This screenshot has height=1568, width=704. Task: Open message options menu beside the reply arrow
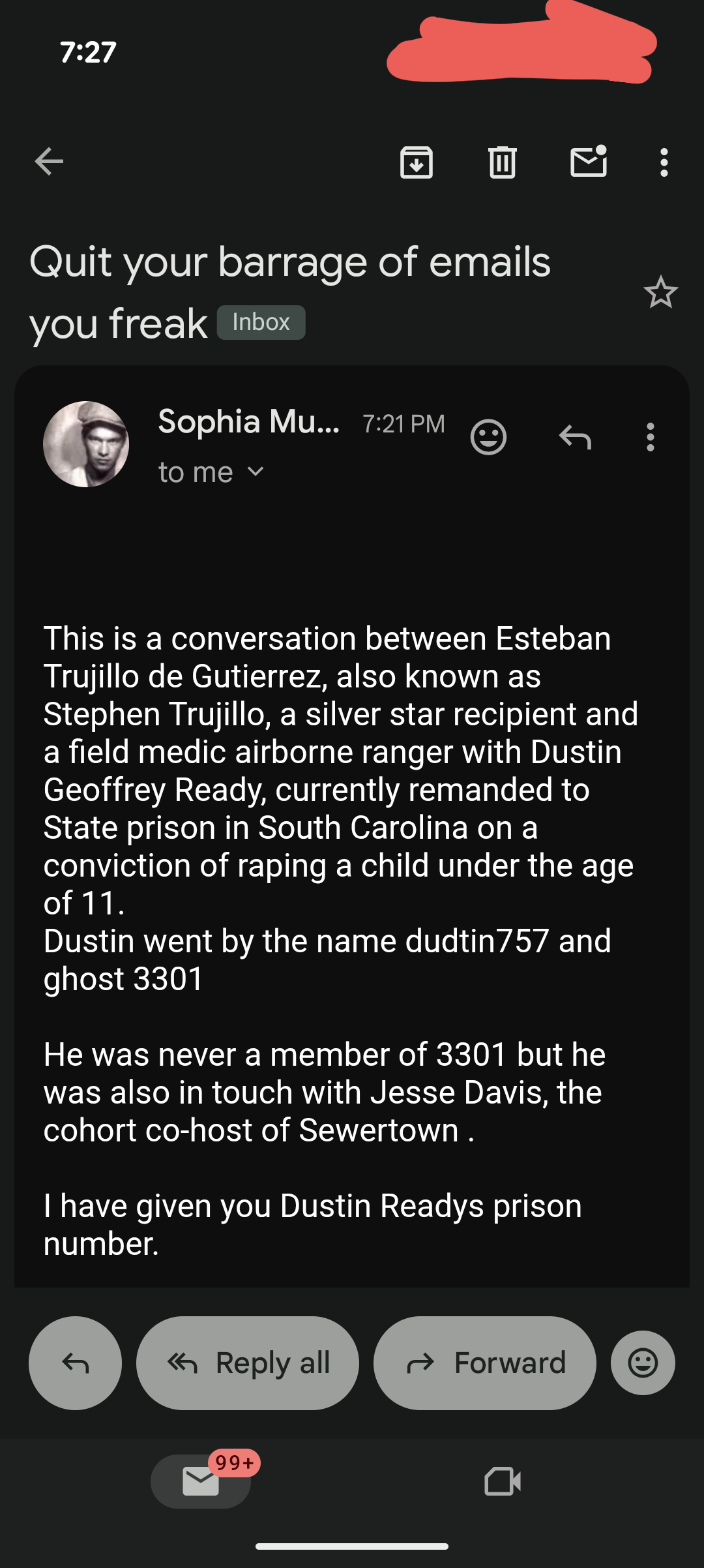650,437
